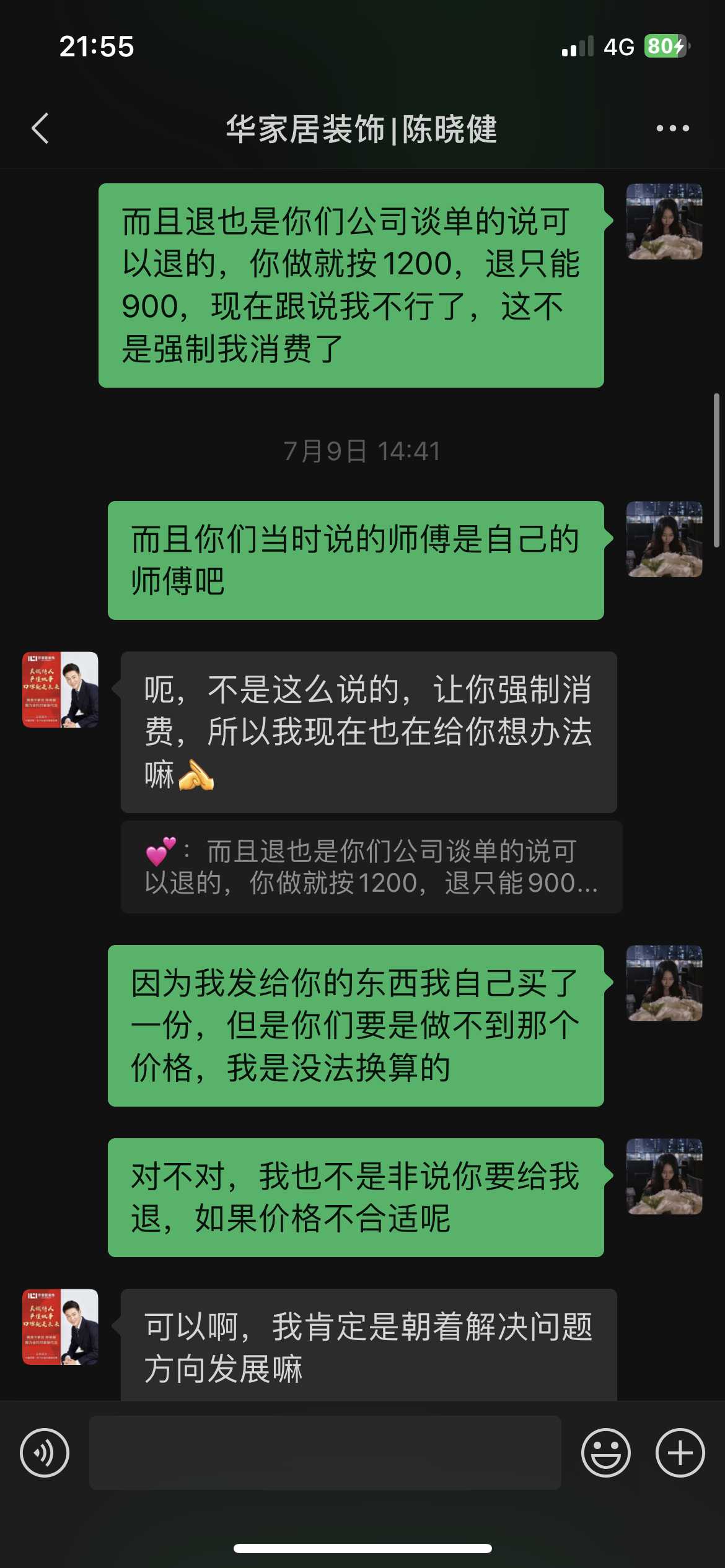Focus the message text field
The height and width of the screenshot is (1568, 725).
(325, 1453)
